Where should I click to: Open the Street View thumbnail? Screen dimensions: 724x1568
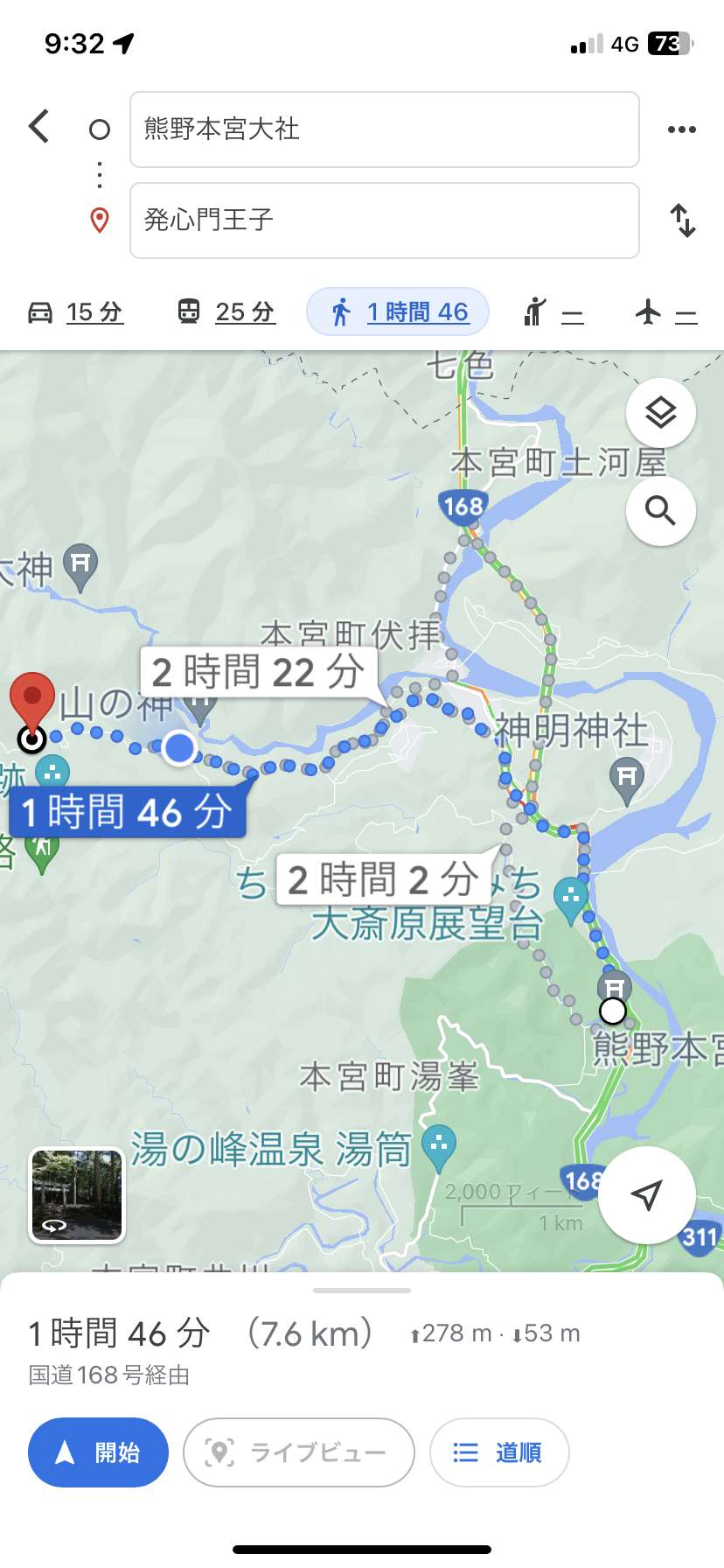(77, 1194)
